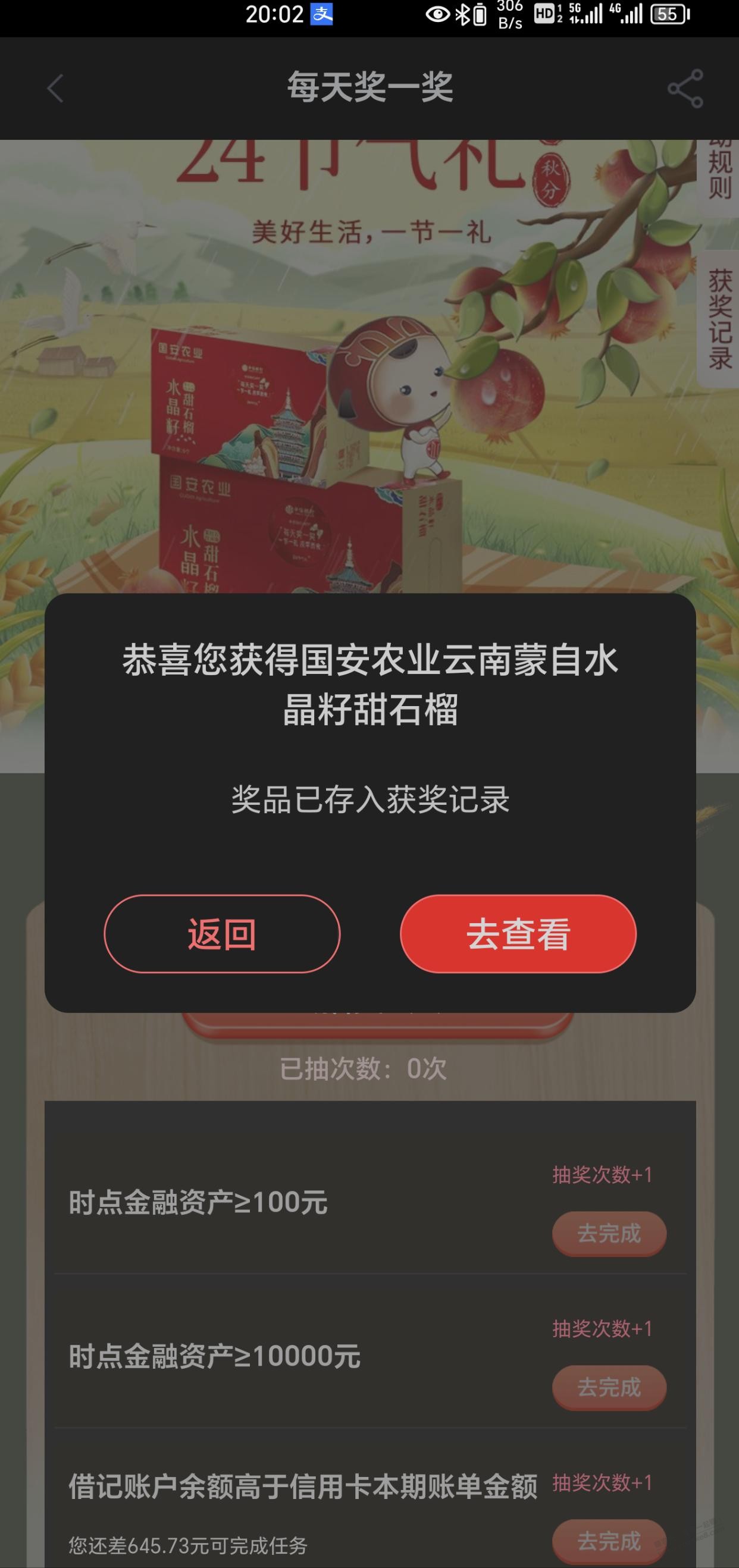Share this lottery page

[685, 89]
